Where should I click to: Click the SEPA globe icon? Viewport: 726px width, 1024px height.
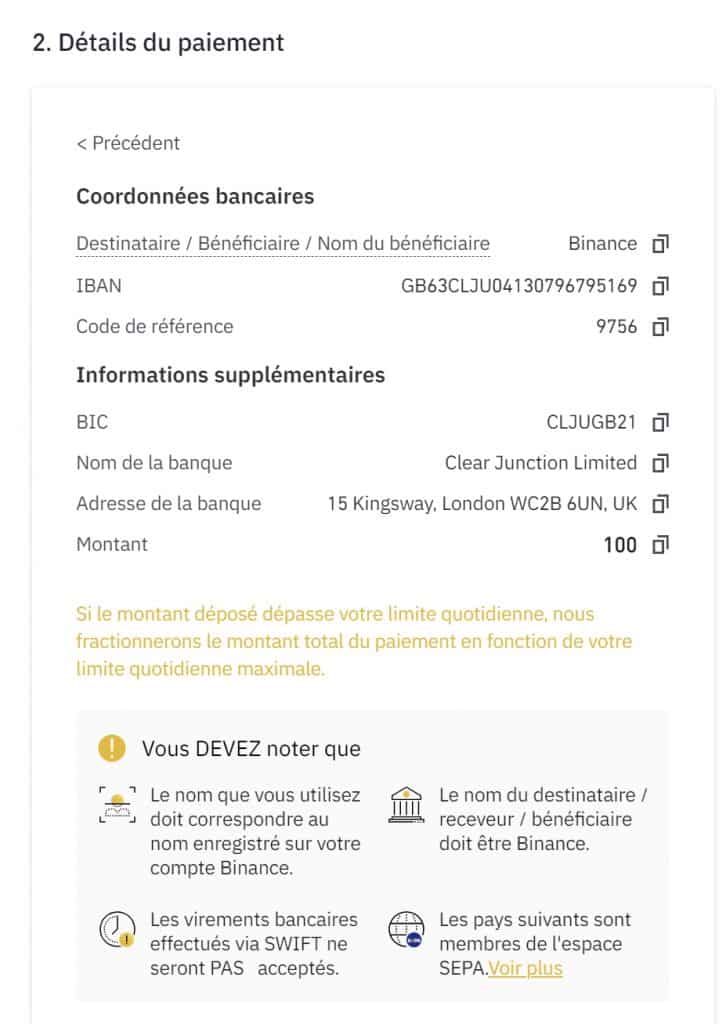(407, 930)
